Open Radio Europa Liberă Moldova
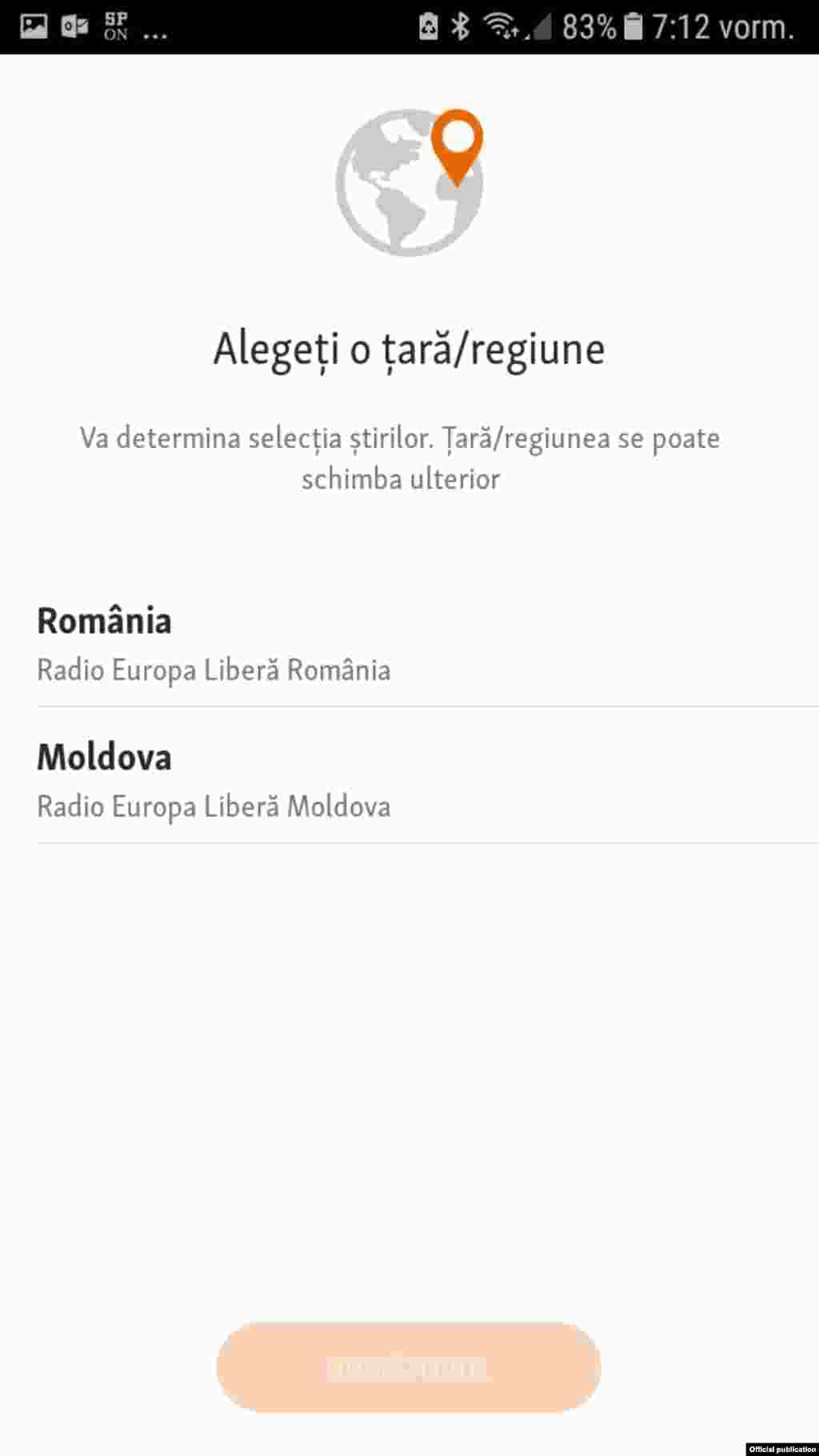 [x=214, y=806]
